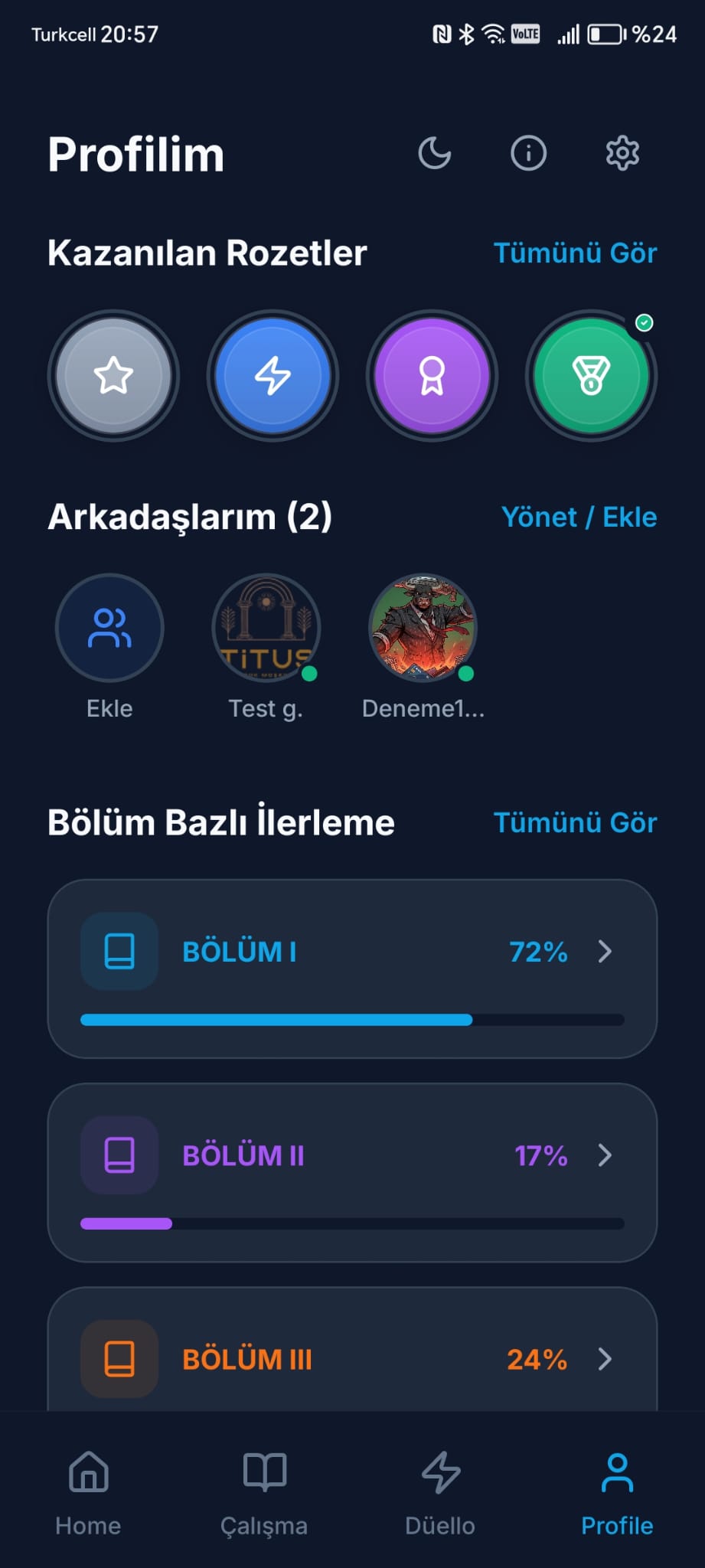705x1568 pixels.
Task: Tap the Ekle add-friend icon
Action: point(109,628)
